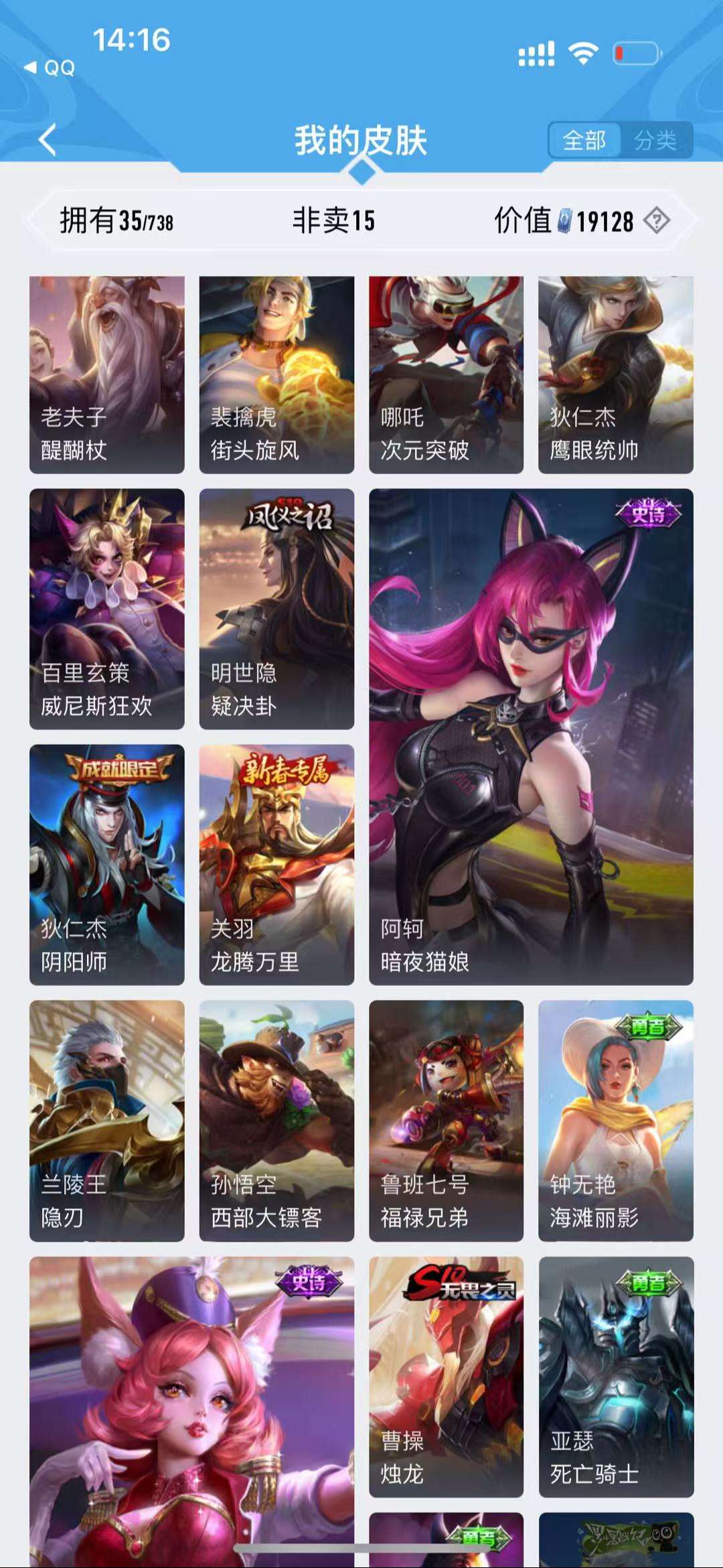Open 兰陵王 隐刃 skin
Viewport: 723px width, 1568px height.
[107, 1120]
